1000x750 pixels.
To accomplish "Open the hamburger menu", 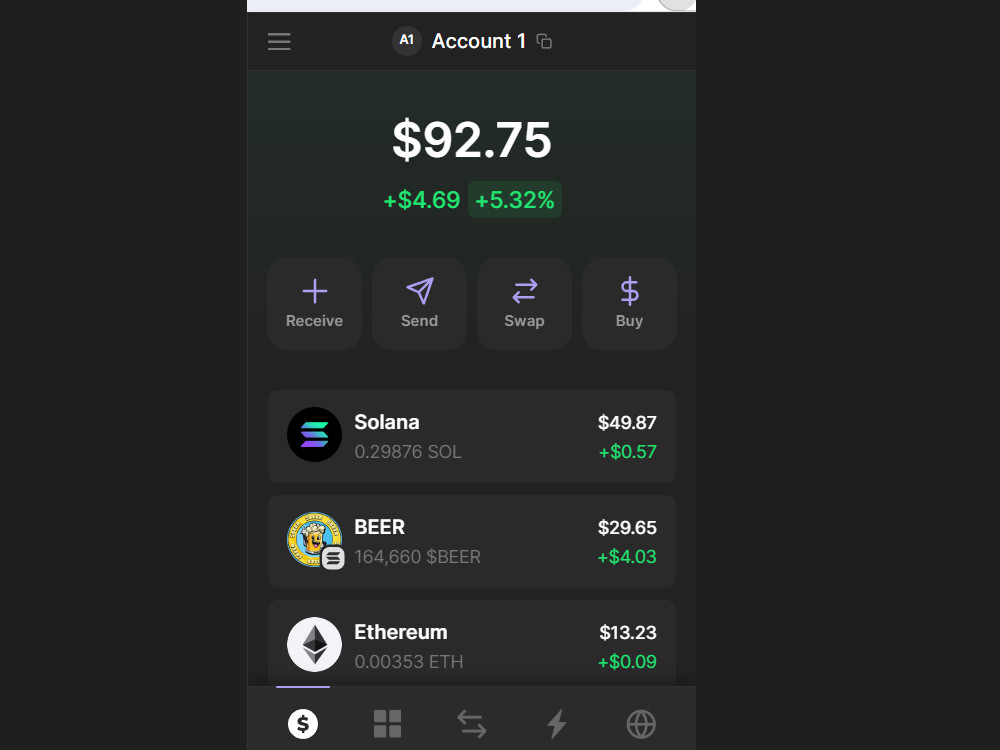I will [x=279, y=41].
